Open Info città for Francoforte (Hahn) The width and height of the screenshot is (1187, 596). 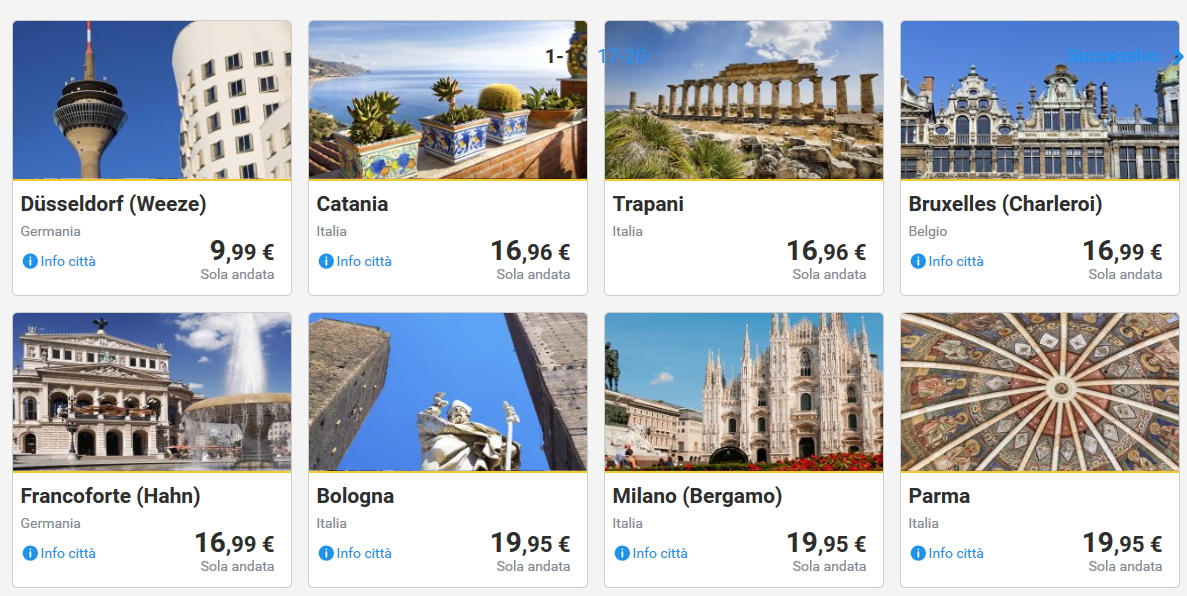click(x=60, y=554)
